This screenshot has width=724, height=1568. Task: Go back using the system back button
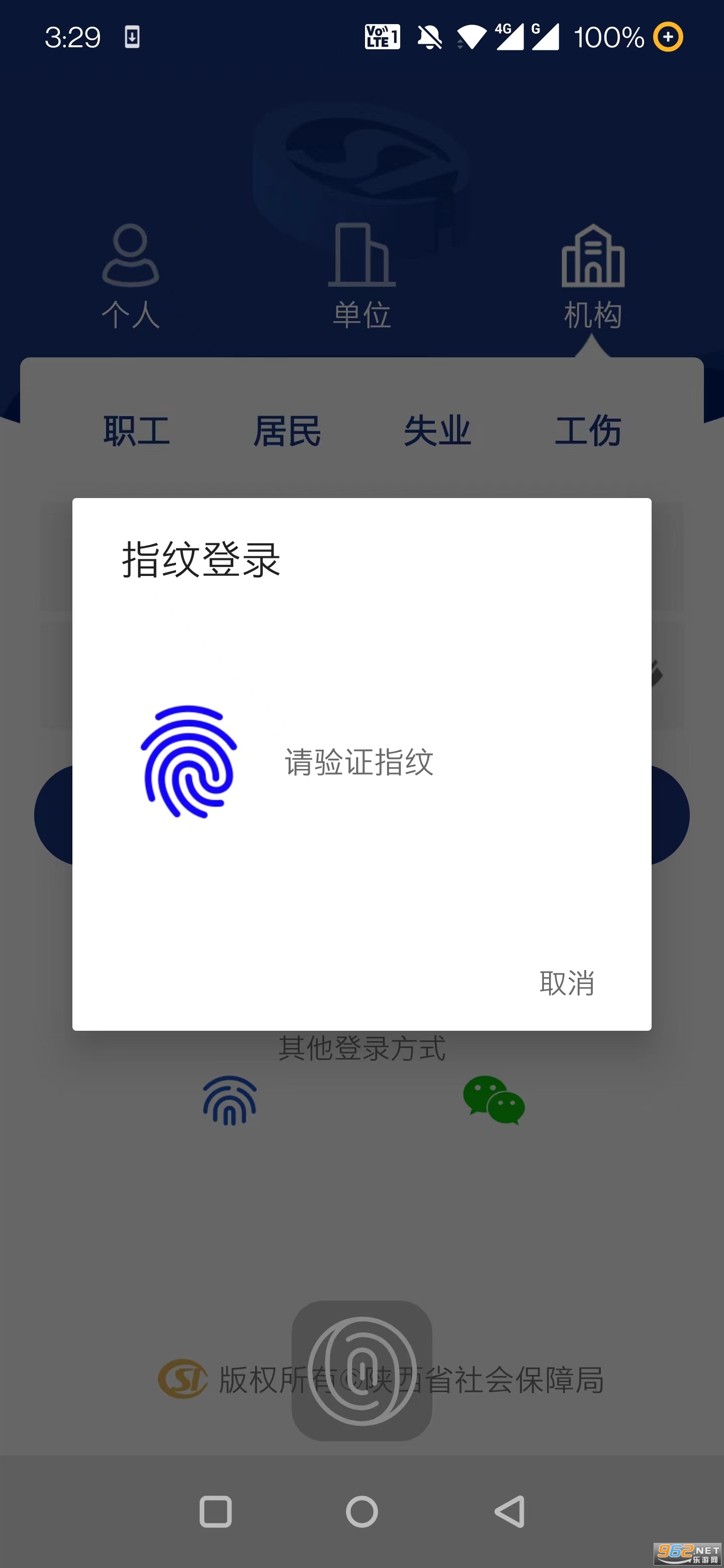pos(510,1511)
